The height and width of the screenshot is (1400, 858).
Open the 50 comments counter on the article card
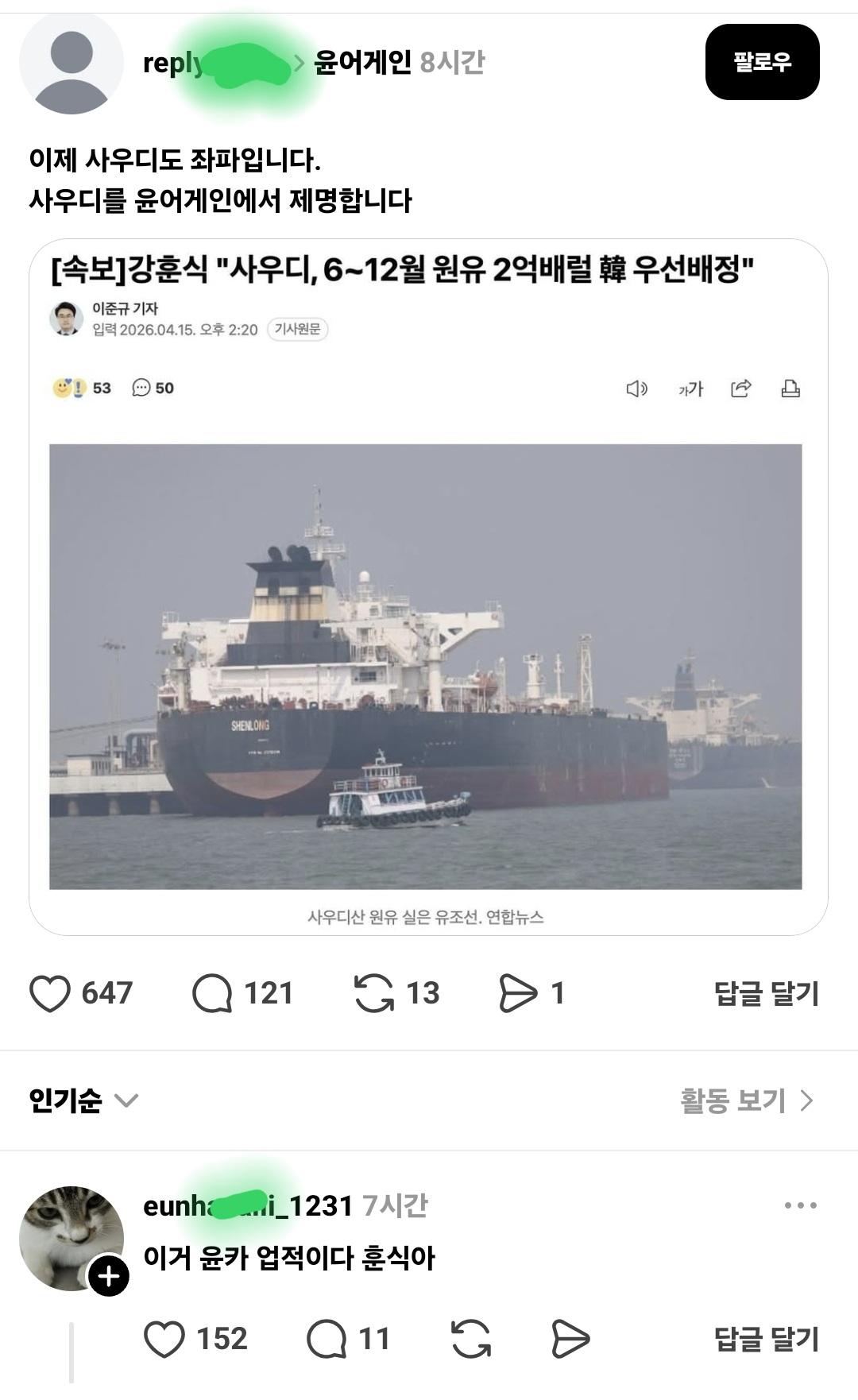point(152,389)
